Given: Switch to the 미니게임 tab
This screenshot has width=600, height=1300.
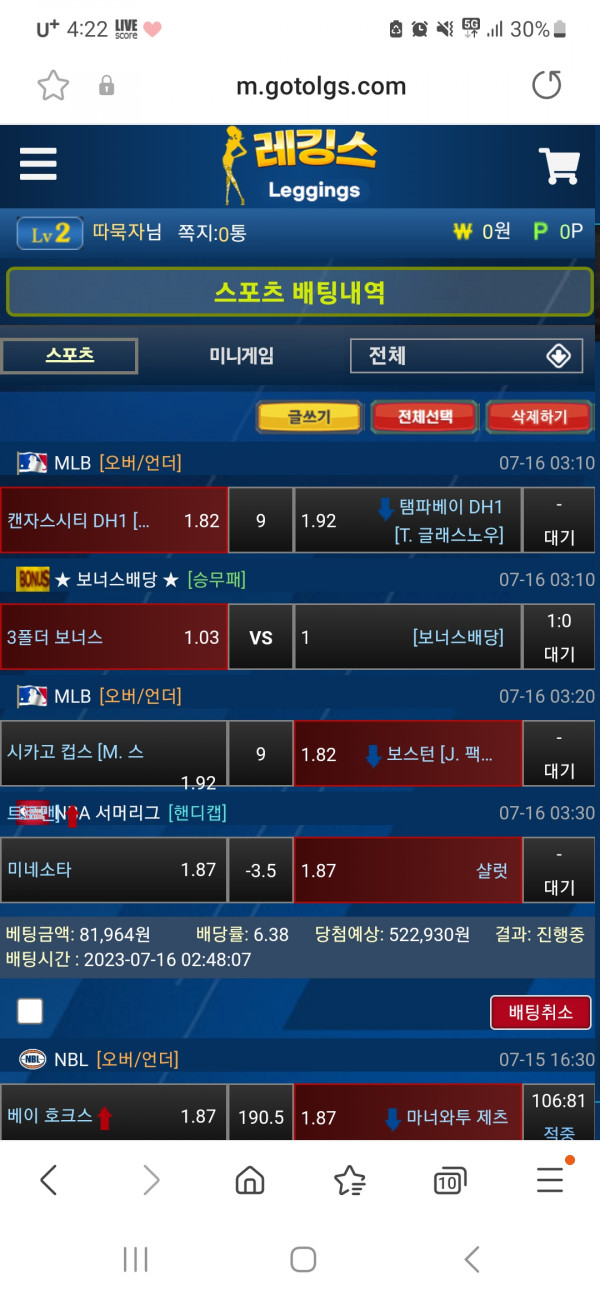Looking at the screenshot, I should click(x=241, y=355).
